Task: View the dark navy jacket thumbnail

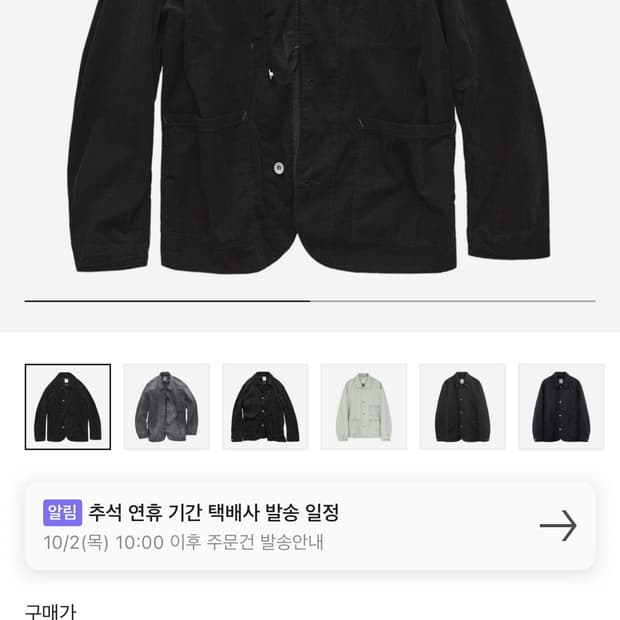Action: pyautogui.click(x=561, y=407)
